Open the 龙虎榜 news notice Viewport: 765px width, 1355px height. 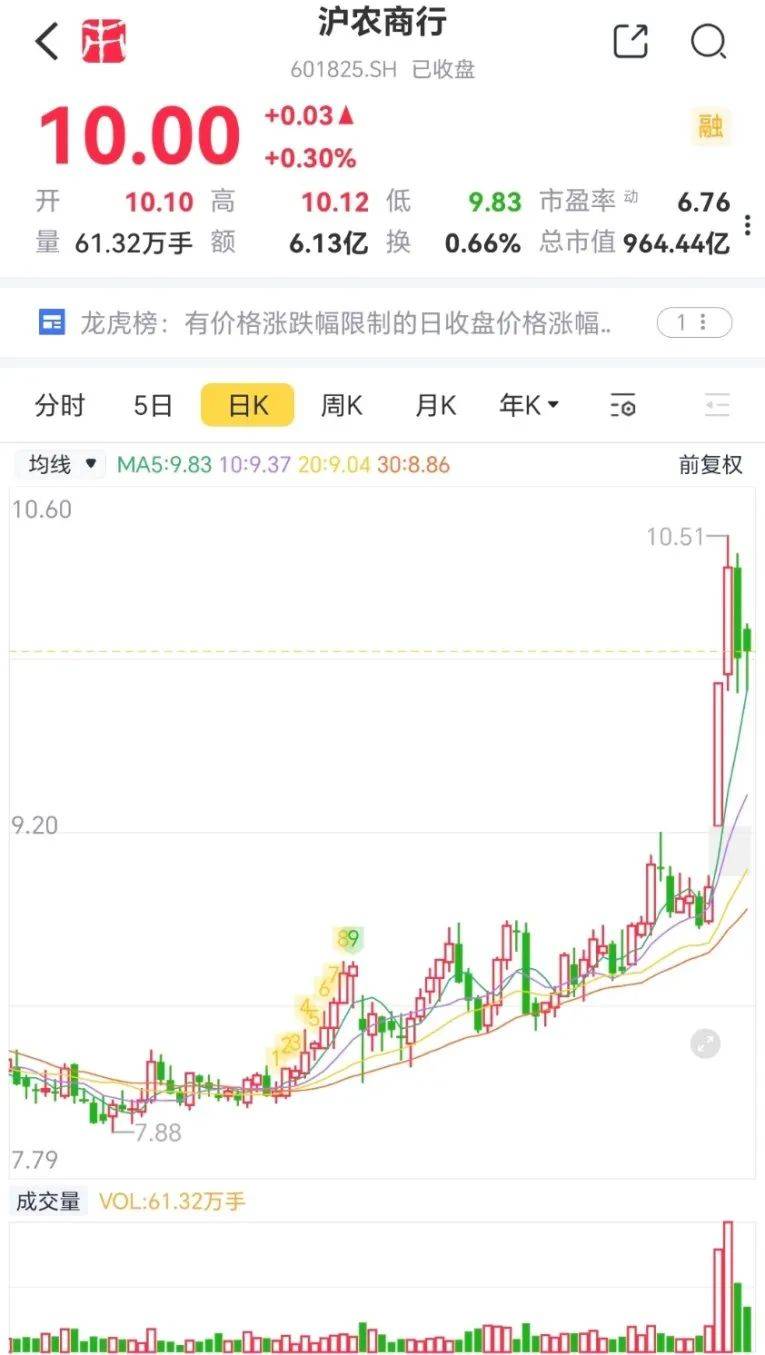330,323
